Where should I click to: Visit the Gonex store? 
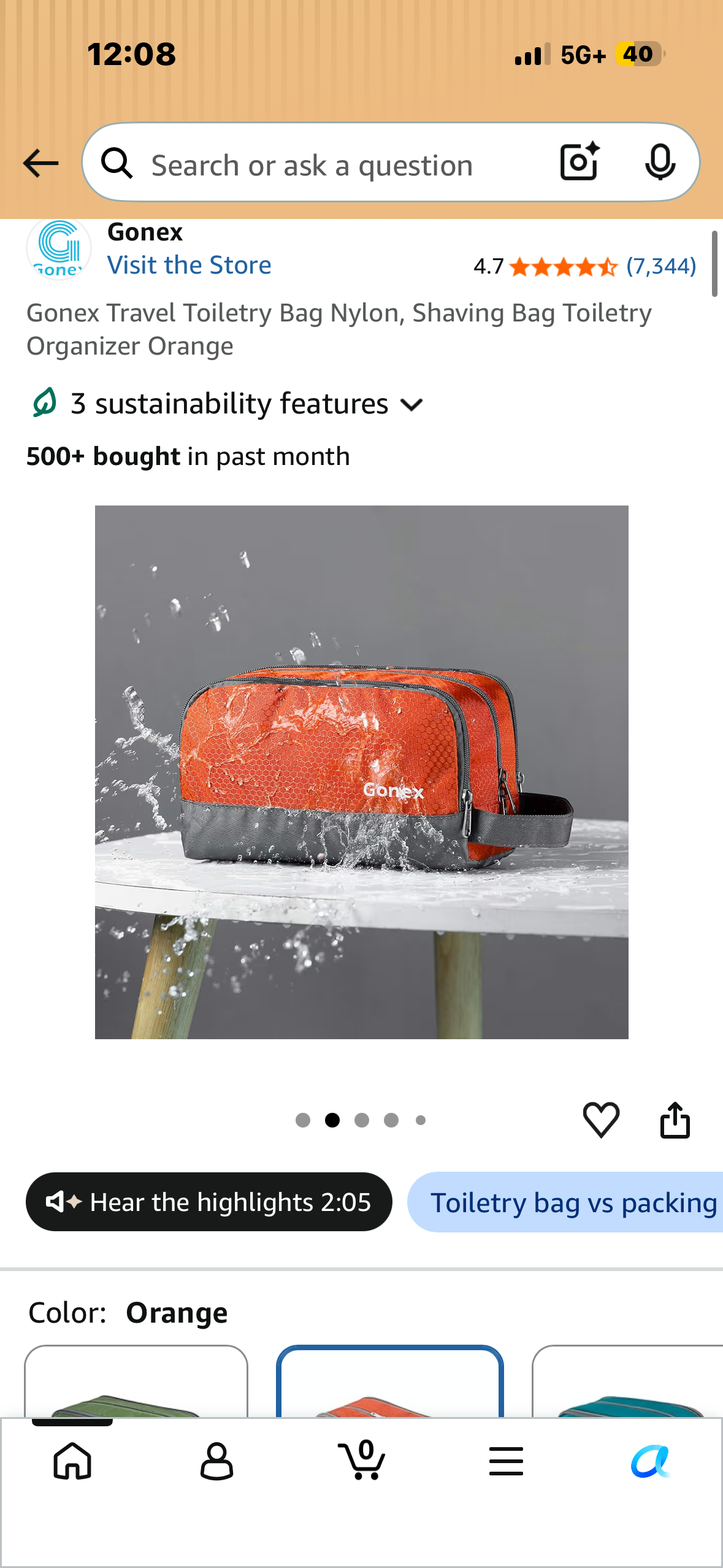pyautogui.click(x=189, y=265)
